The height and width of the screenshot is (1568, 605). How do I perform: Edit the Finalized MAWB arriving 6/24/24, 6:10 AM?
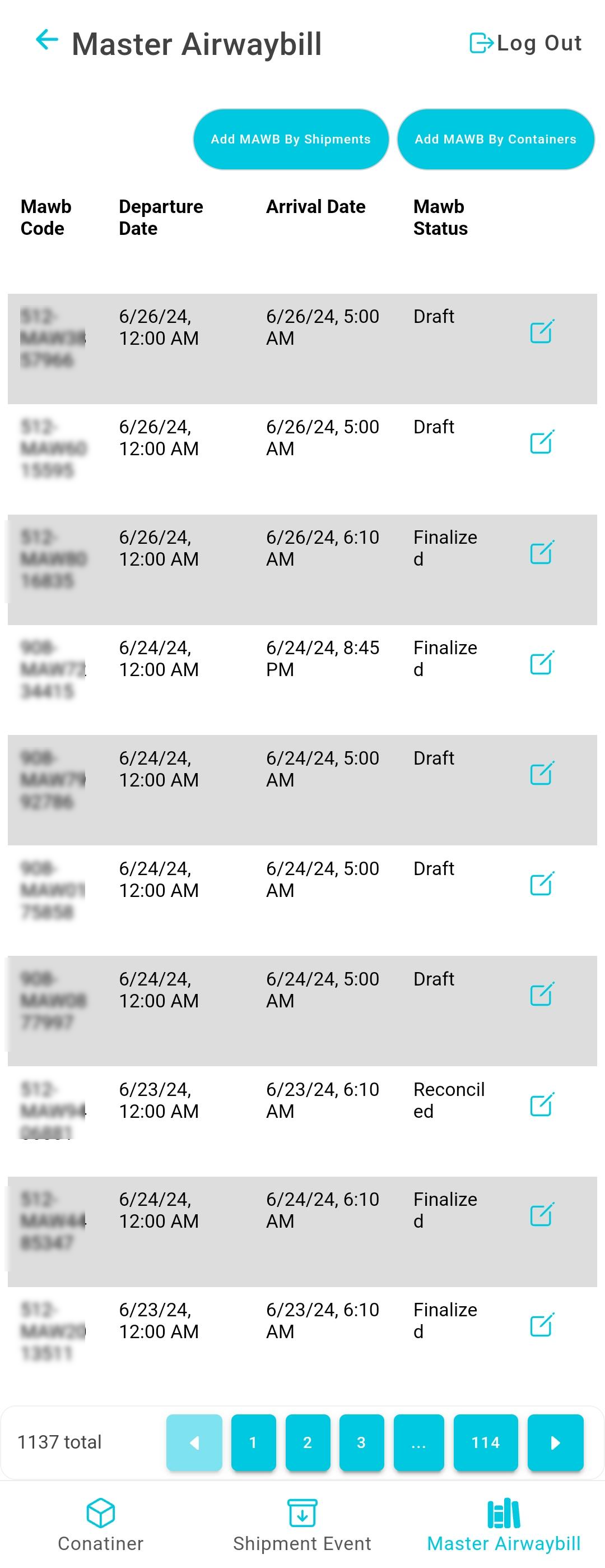(x=541, y=1214)
